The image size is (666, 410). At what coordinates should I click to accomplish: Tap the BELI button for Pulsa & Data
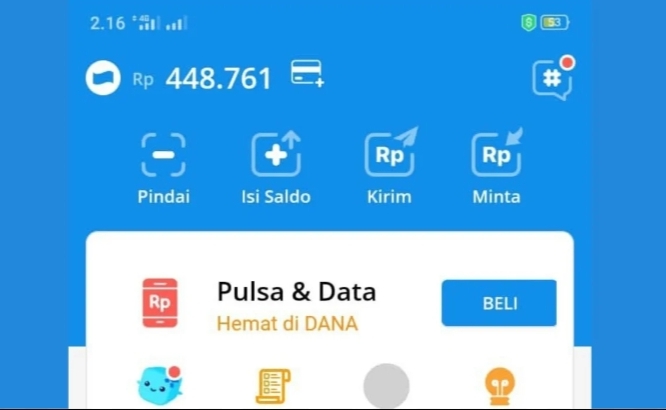pos(499,303)
